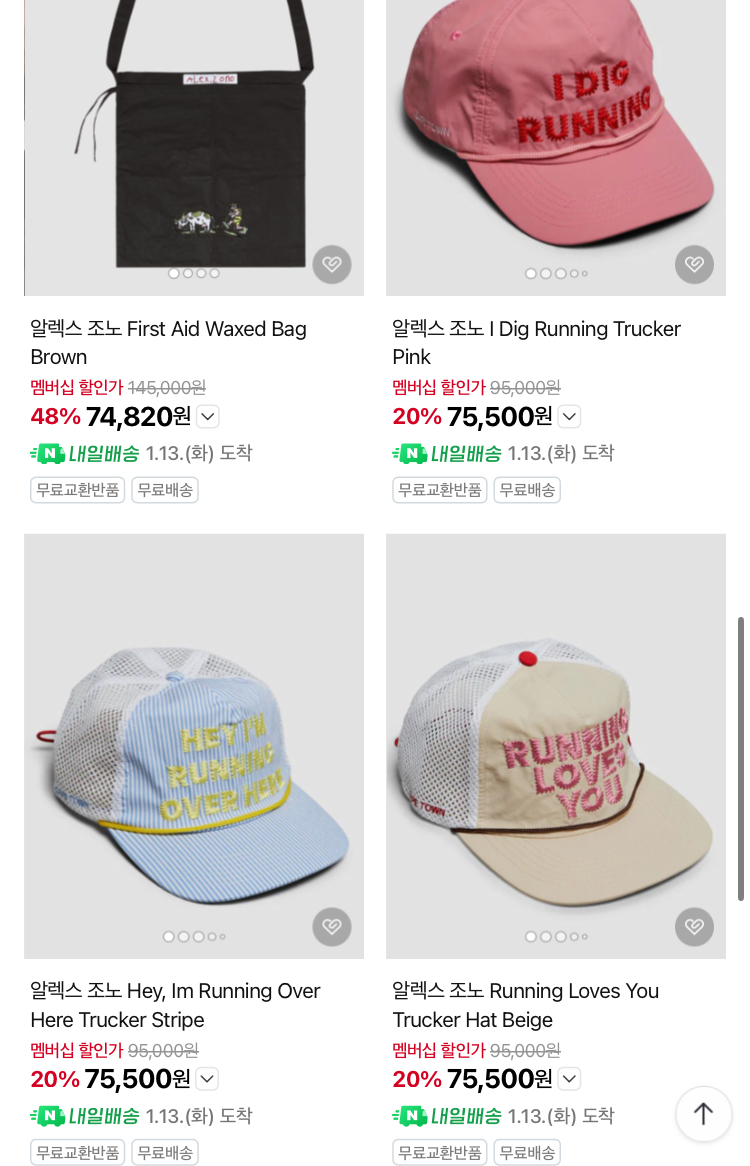Expand price details for Running Loves You Beige
Image resolution: width=750 pixels, height=1166 pixels.
(x=569, y=1078)
